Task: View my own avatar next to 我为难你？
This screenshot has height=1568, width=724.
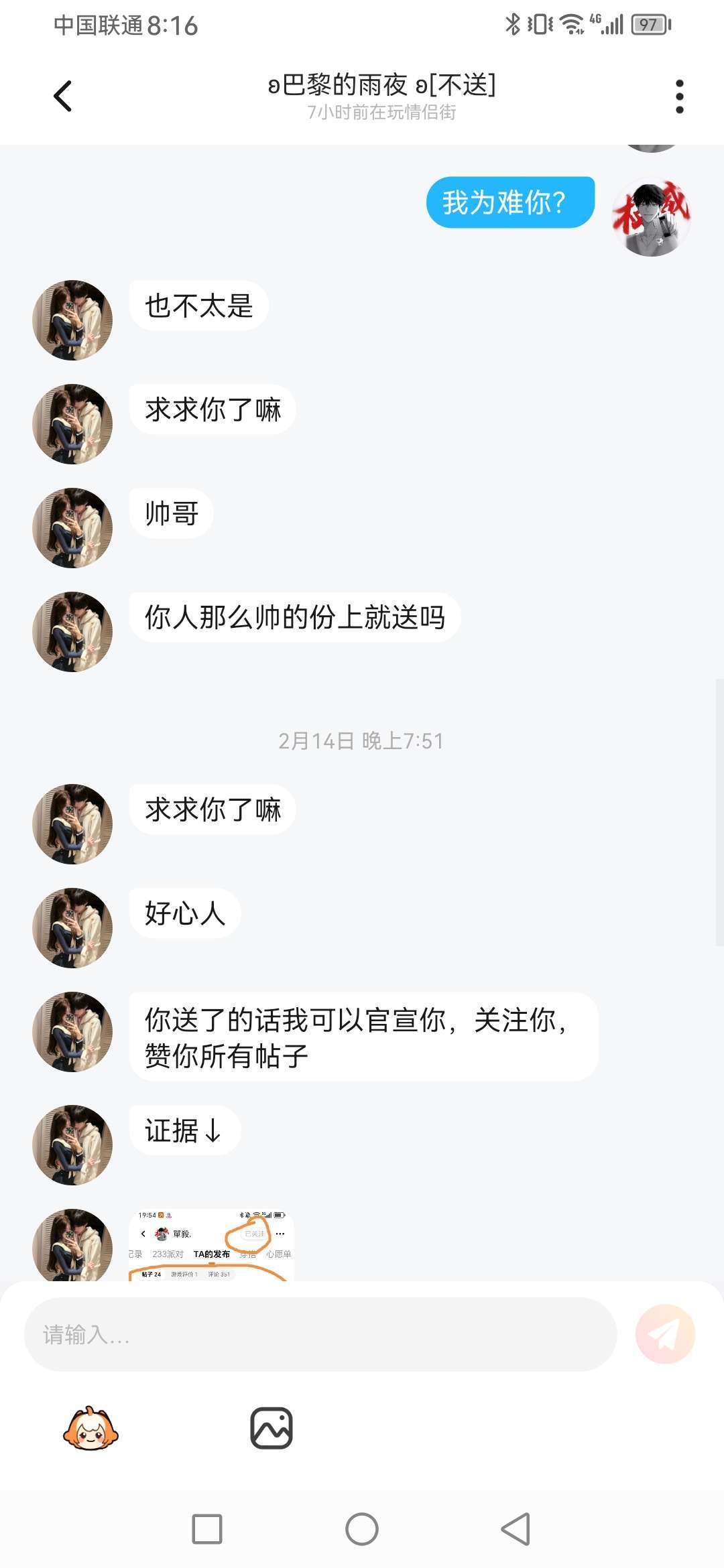Action: (651, 217)
